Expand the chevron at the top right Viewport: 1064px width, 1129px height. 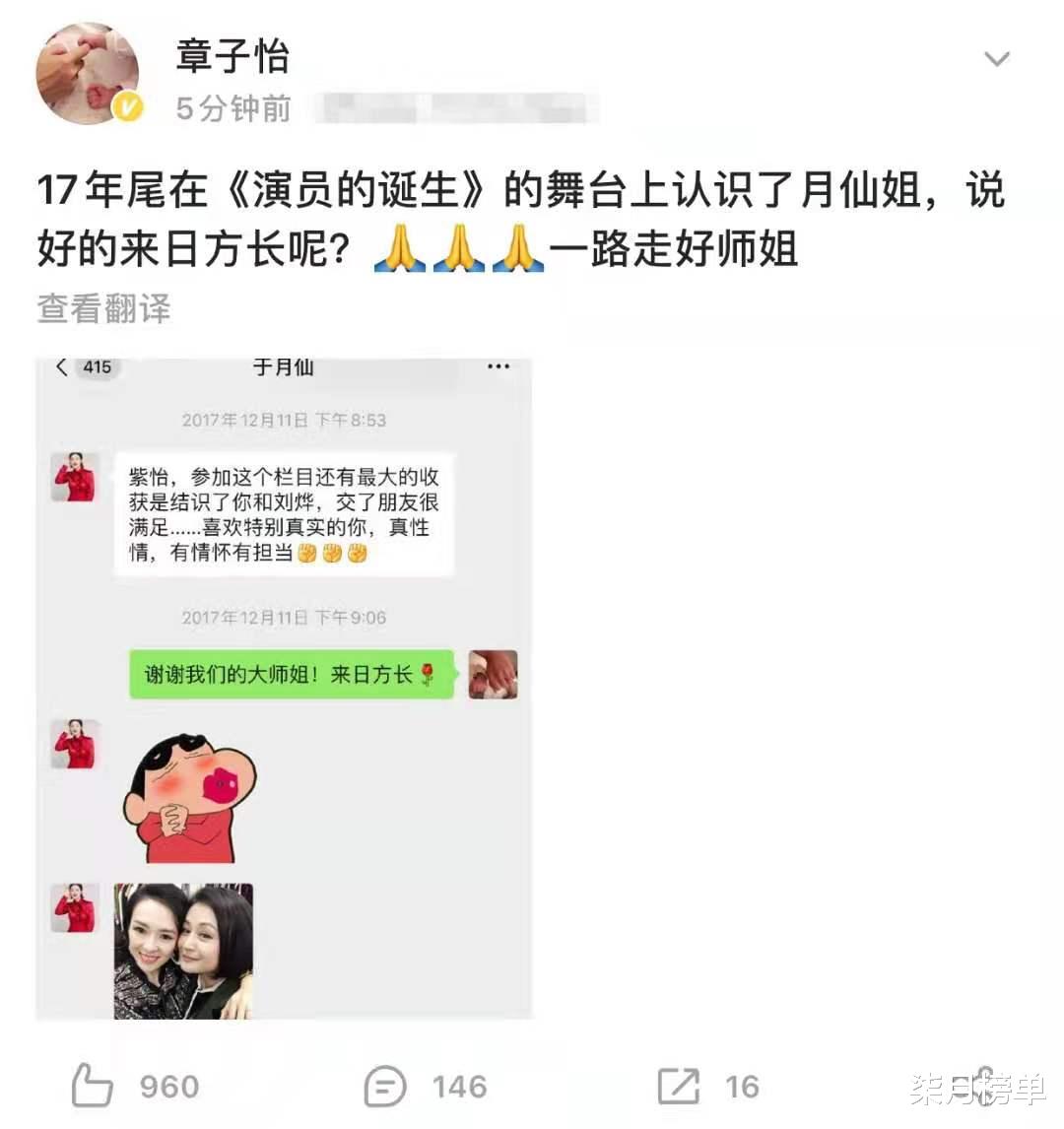click(998, 57)
